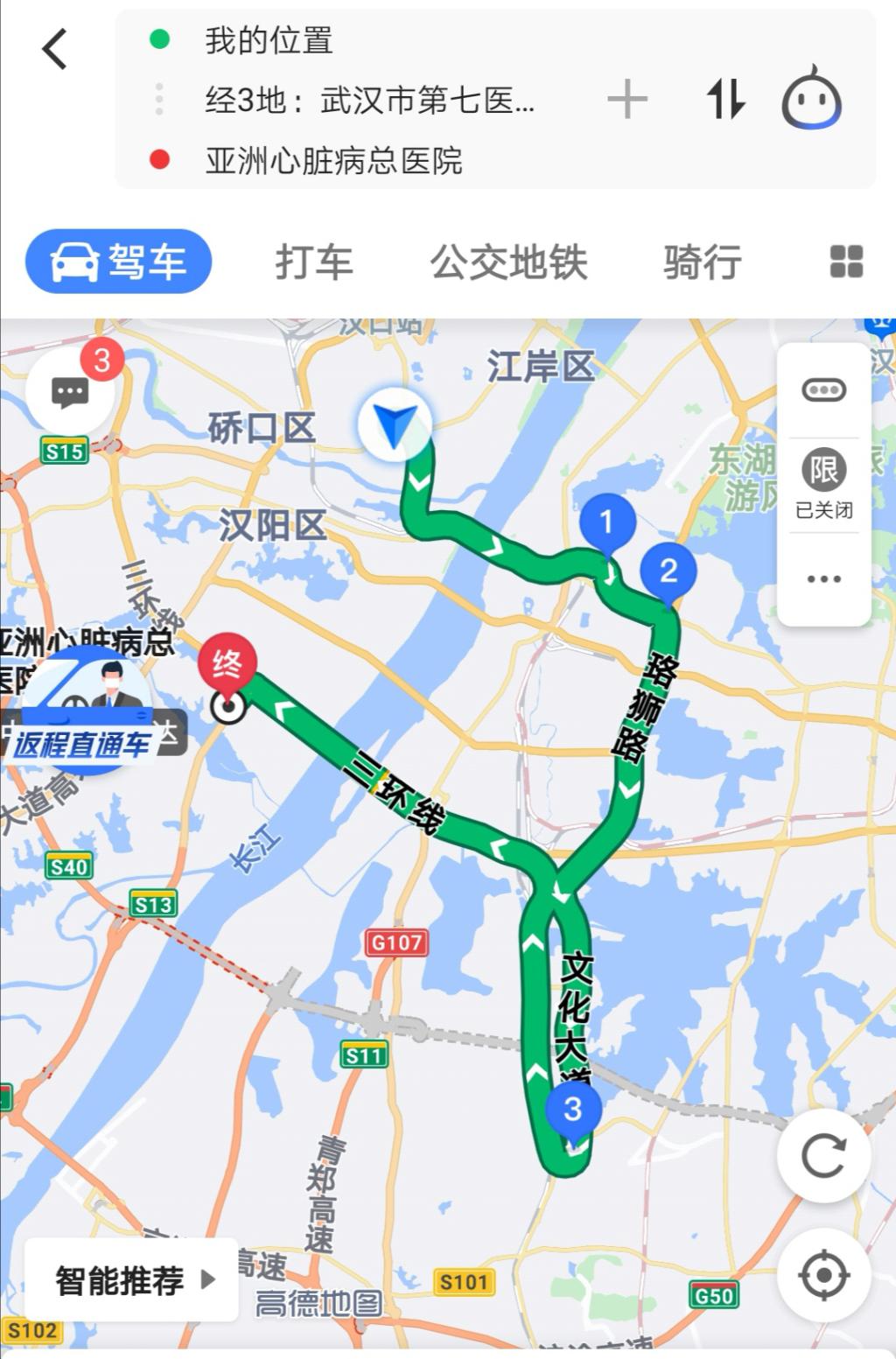Open the three-dot more options panel
Image resolution: width=896 pixels, height=1359 pixels.
823,579
